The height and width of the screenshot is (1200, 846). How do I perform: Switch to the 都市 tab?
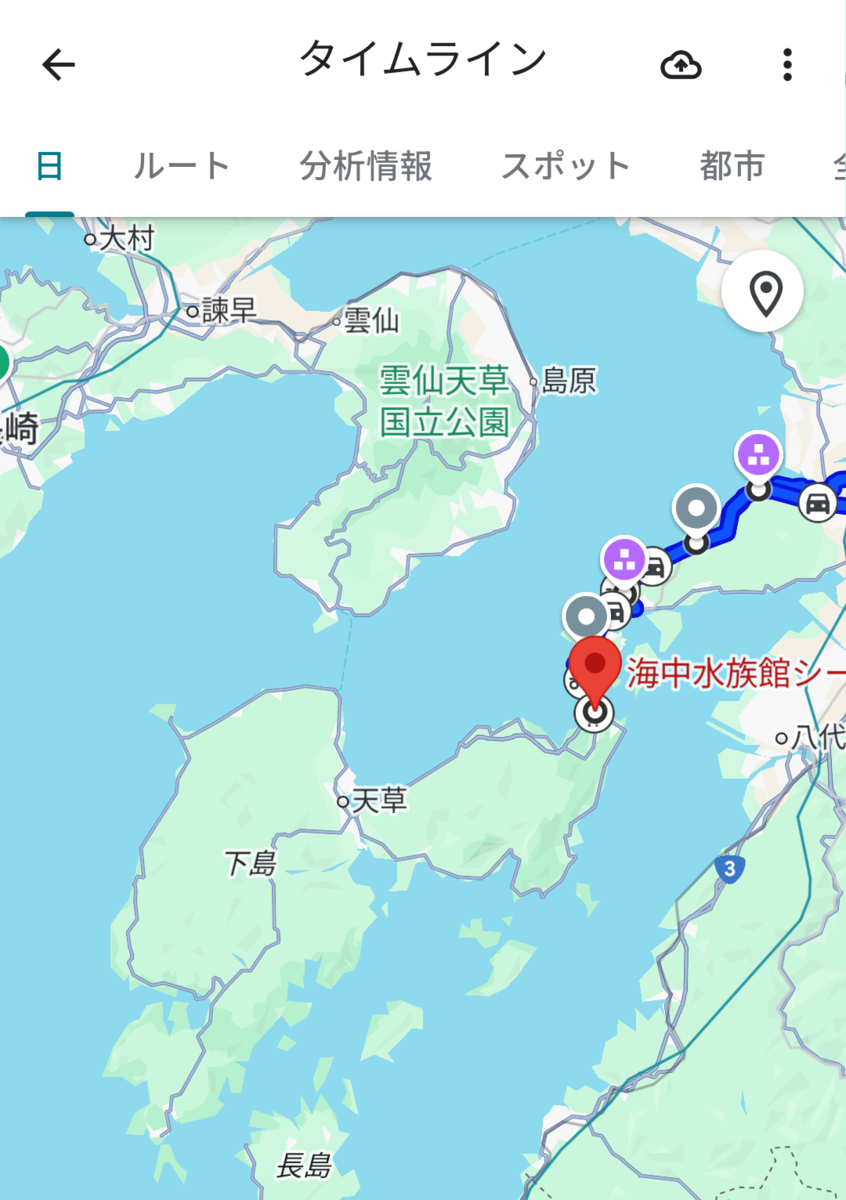(x=732, y=166)
